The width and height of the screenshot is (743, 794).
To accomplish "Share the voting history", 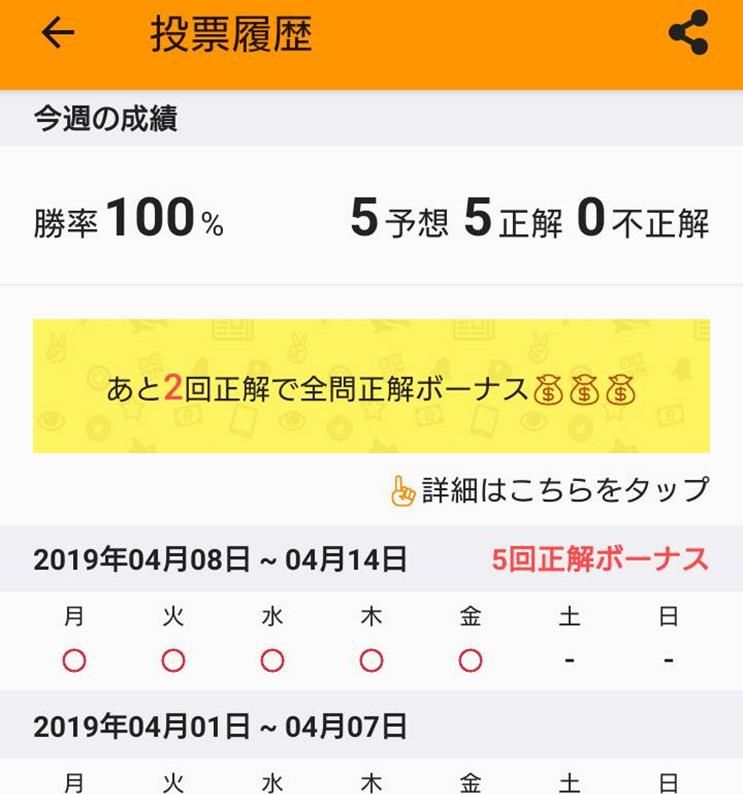I will click(688, 34).
